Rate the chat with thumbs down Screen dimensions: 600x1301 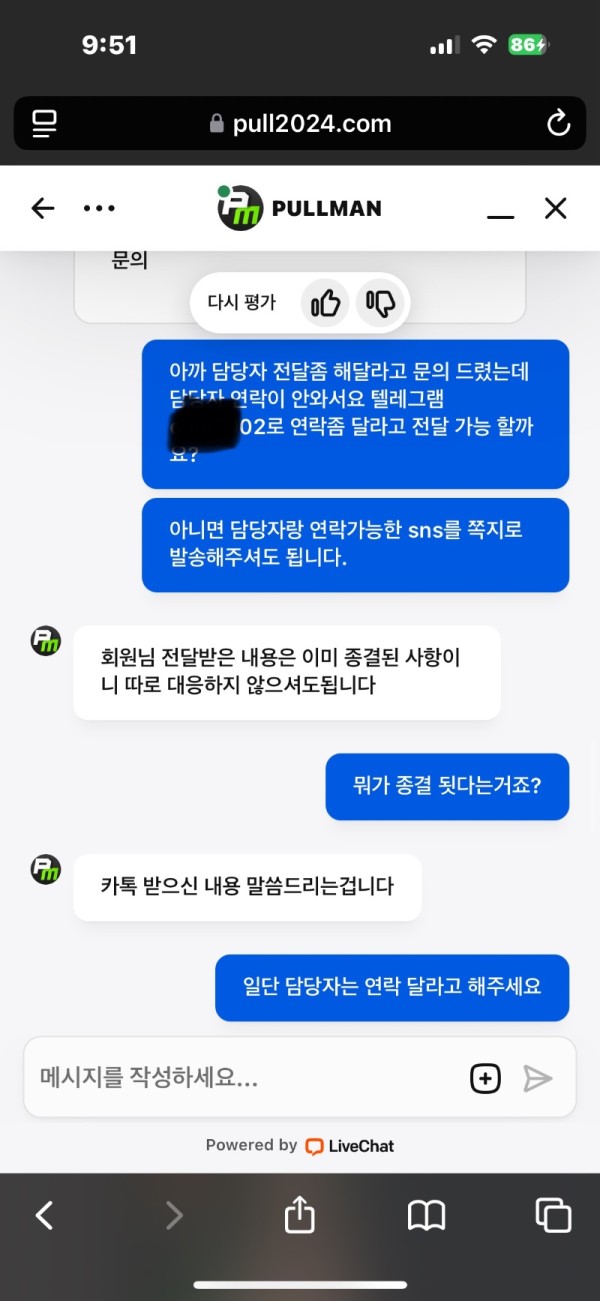click(381, 302)
